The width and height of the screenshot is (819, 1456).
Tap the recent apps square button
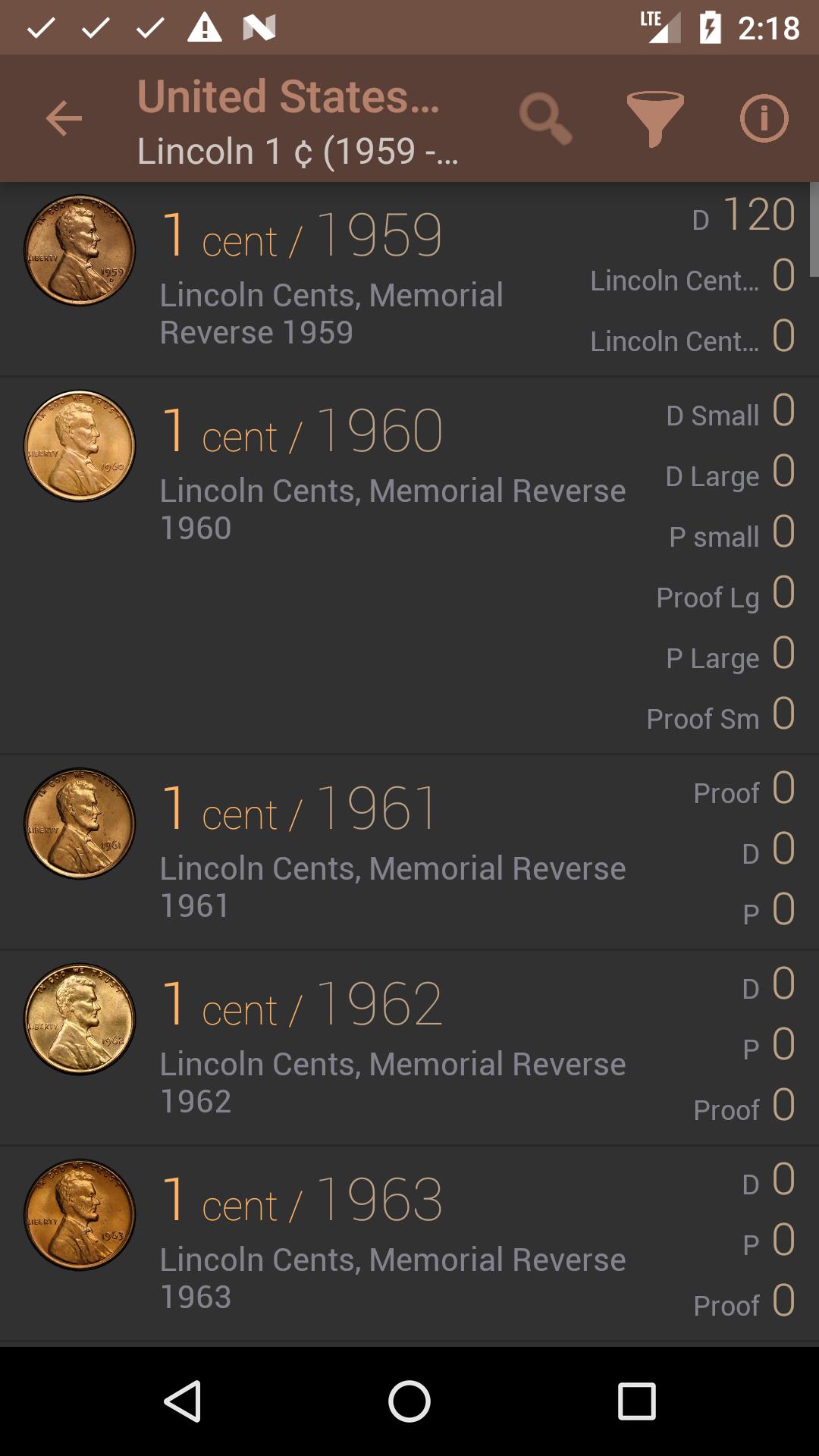tap(635, 1401)
